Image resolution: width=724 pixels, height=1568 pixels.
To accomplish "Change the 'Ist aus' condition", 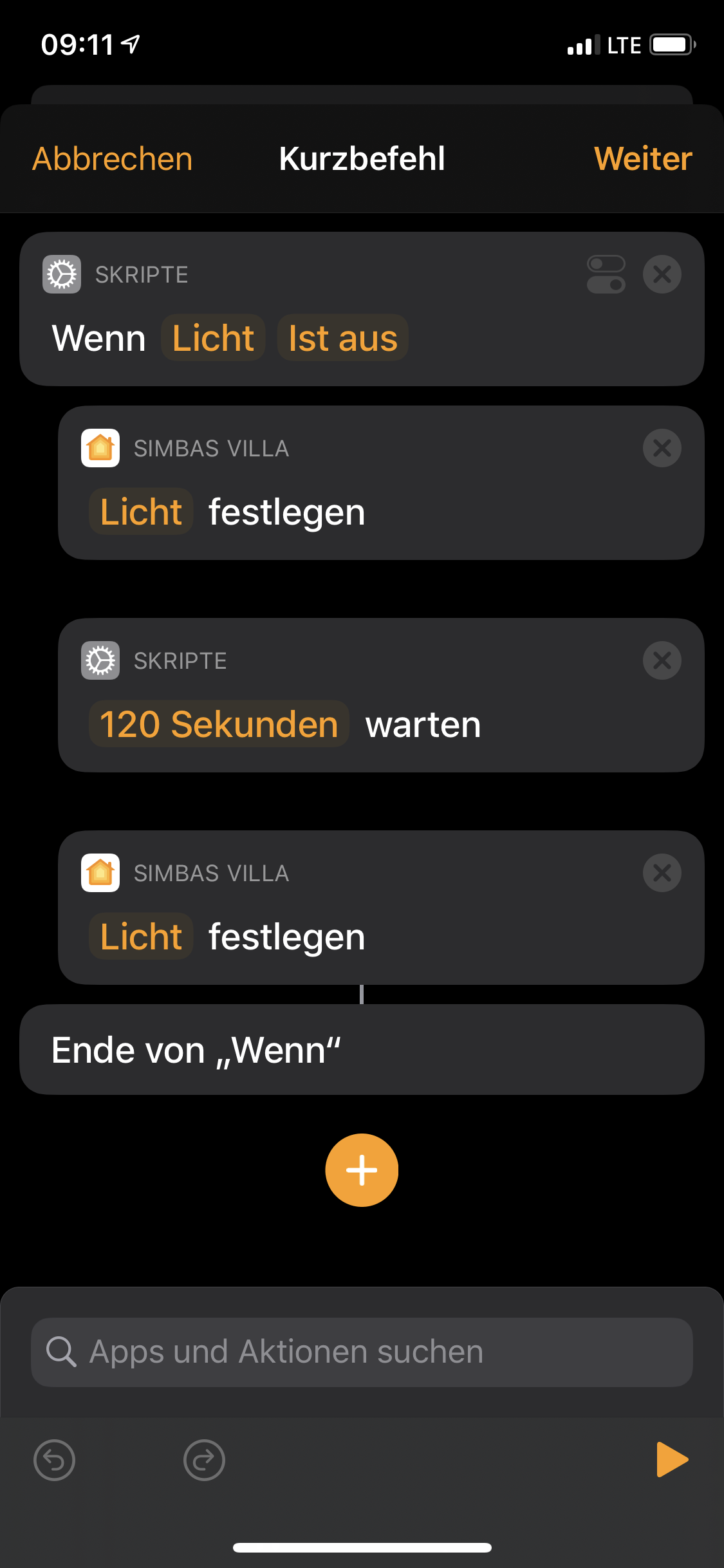I will click(x=342, y=338).
